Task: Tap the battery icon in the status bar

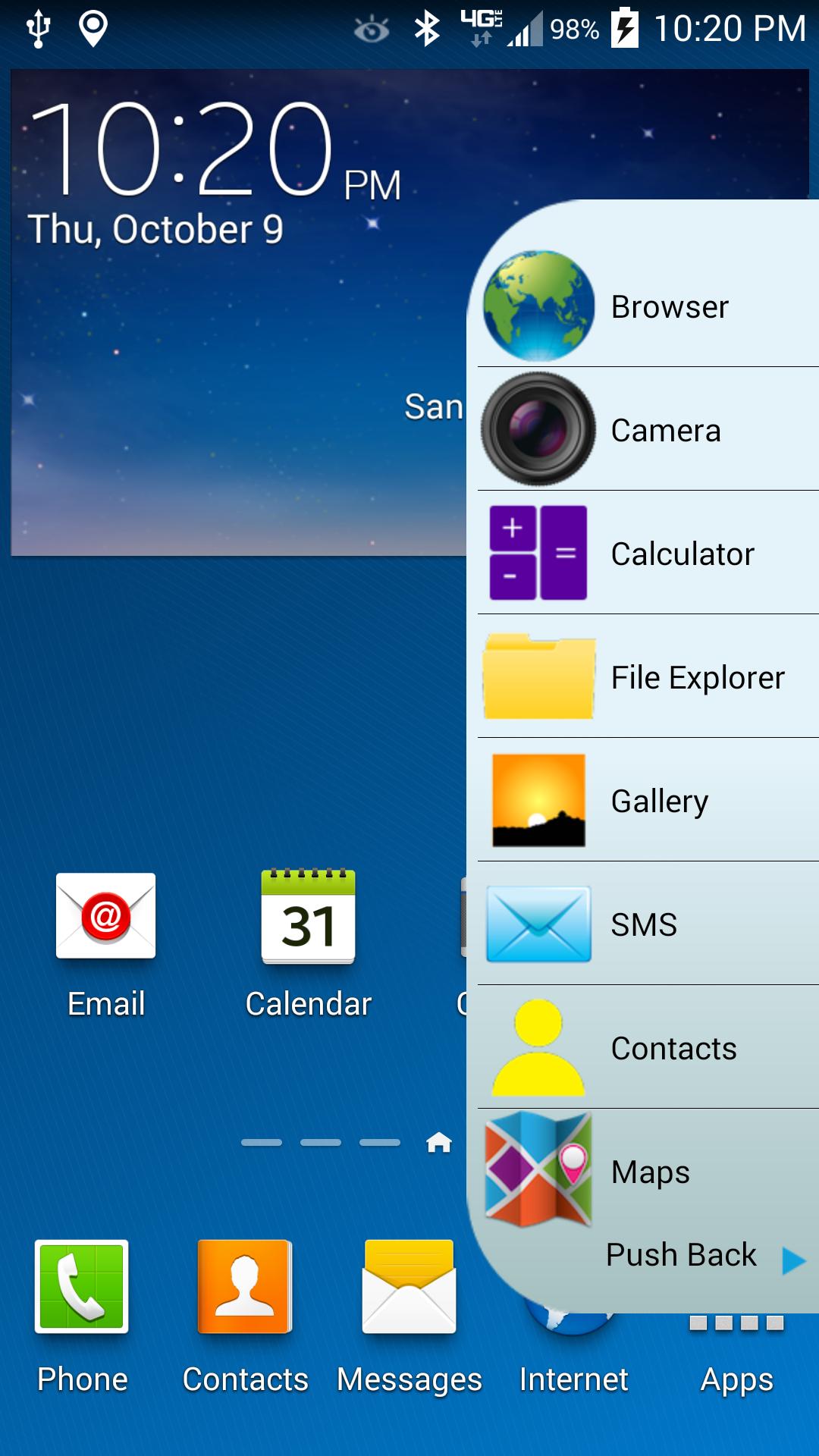Action: click(624, 28)
